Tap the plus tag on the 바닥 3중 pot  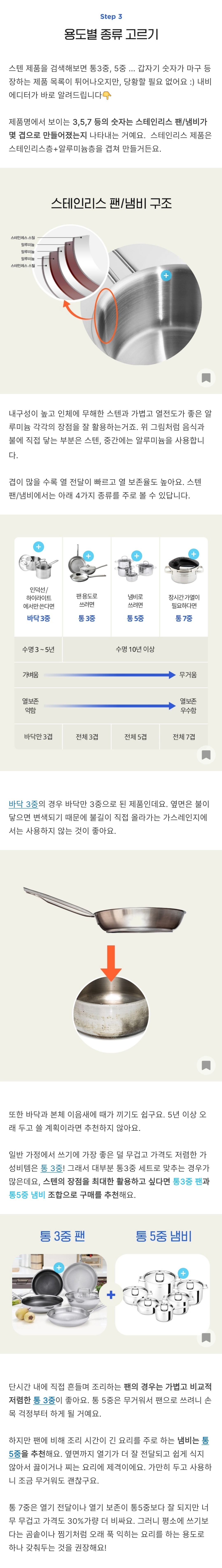click(x=38, y=547)
